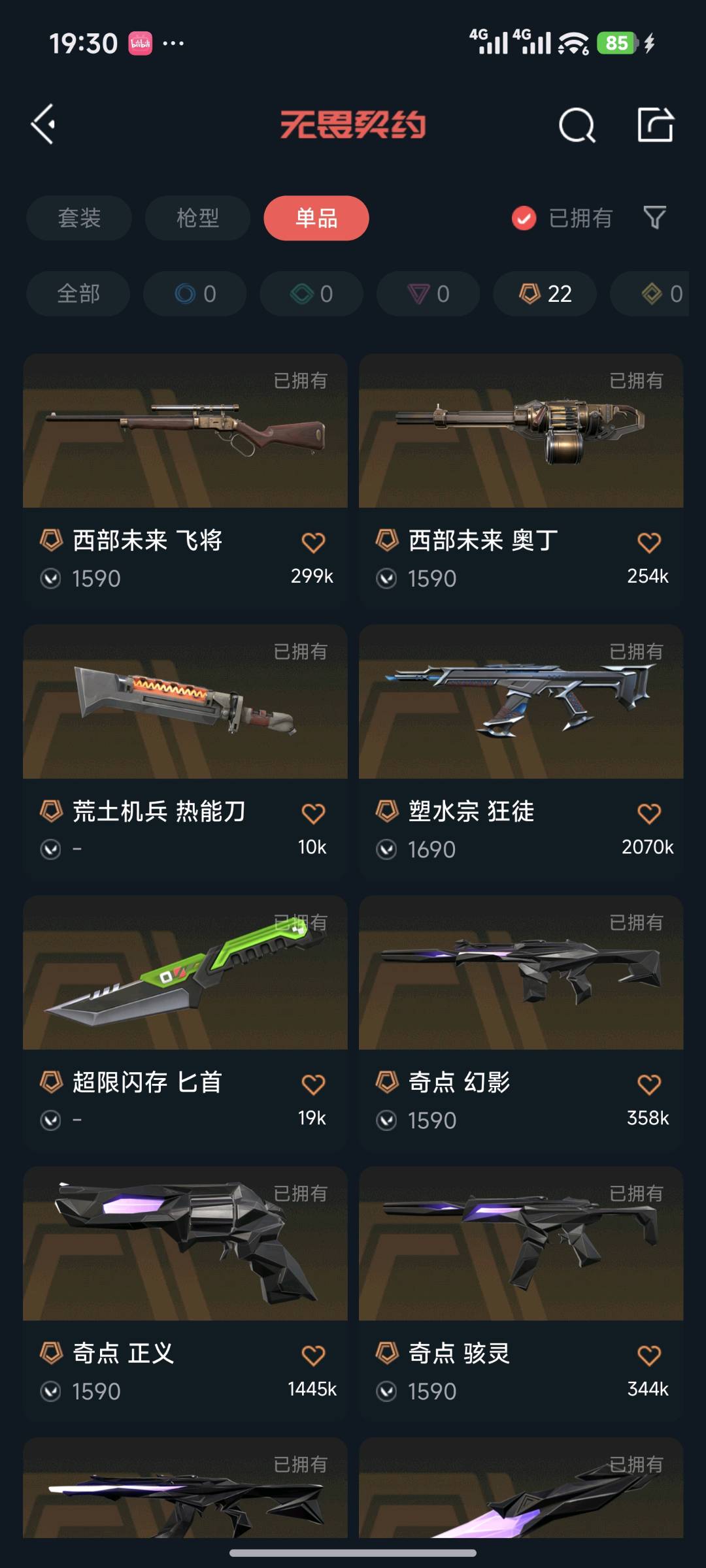Uncheck the 已拥有 checkbox
Image resolution: width=706 pixels, height=1568 pixels.
(524, 218)
